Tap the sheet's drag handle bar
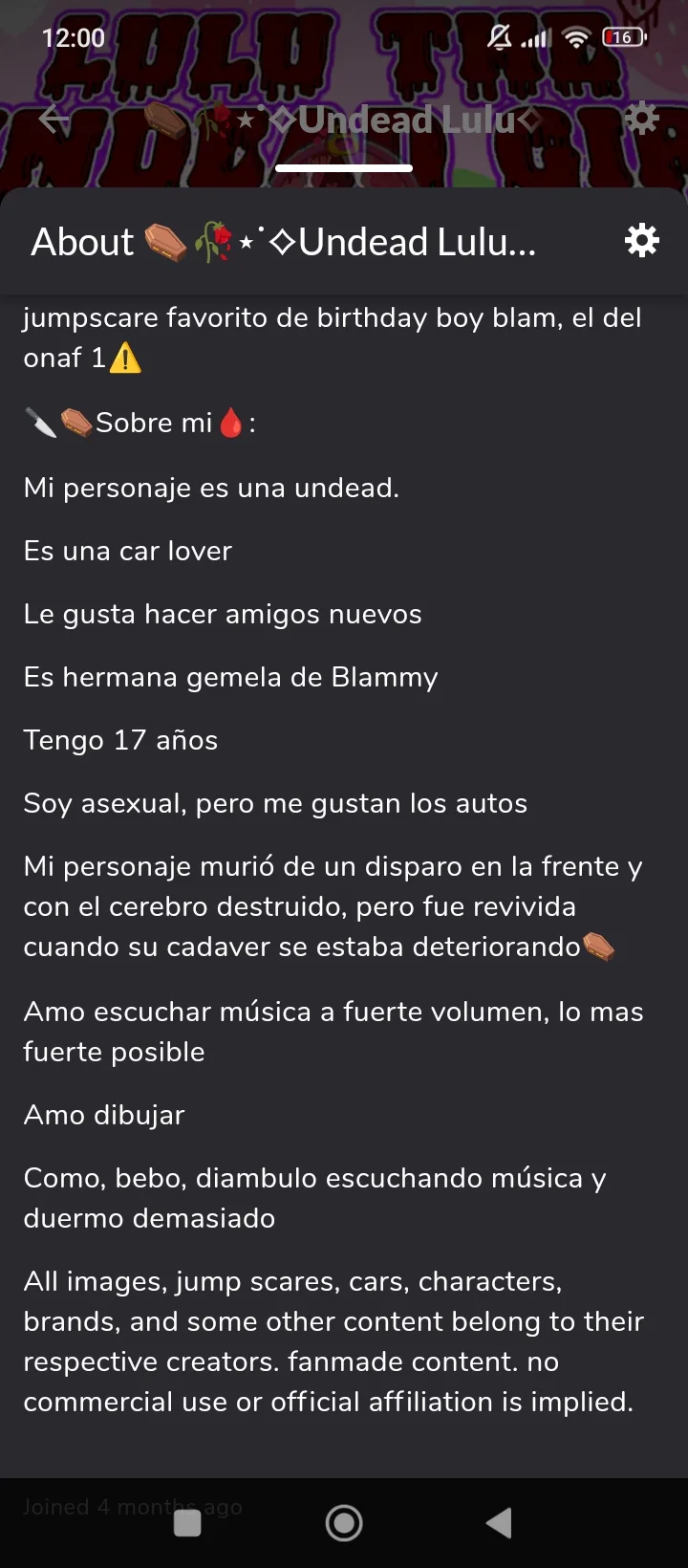Screen dimensions: 688x1568 pos(344,168)
